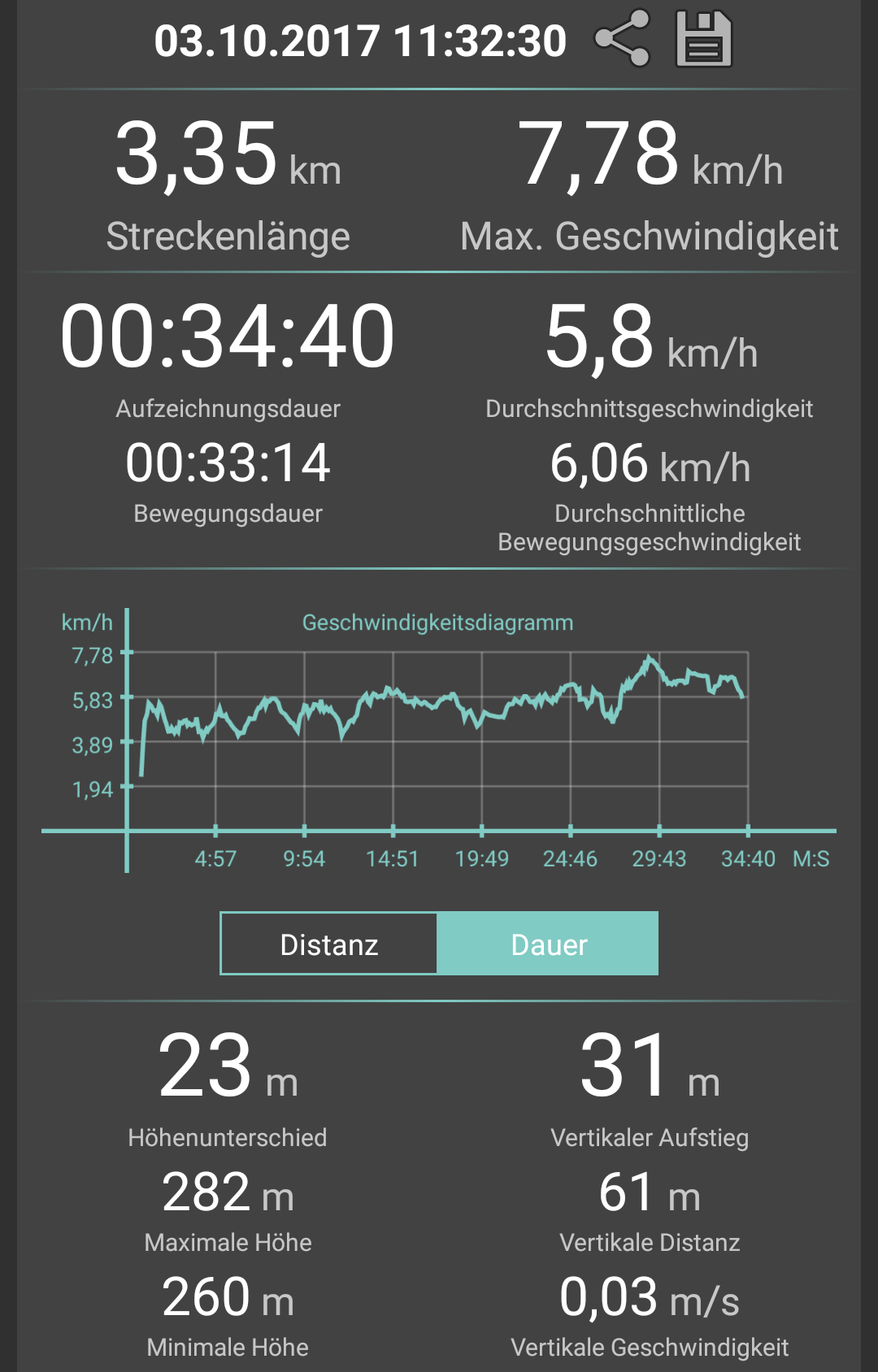Save the track with the floppy disk icon
878x1372 pixels.
704,38
